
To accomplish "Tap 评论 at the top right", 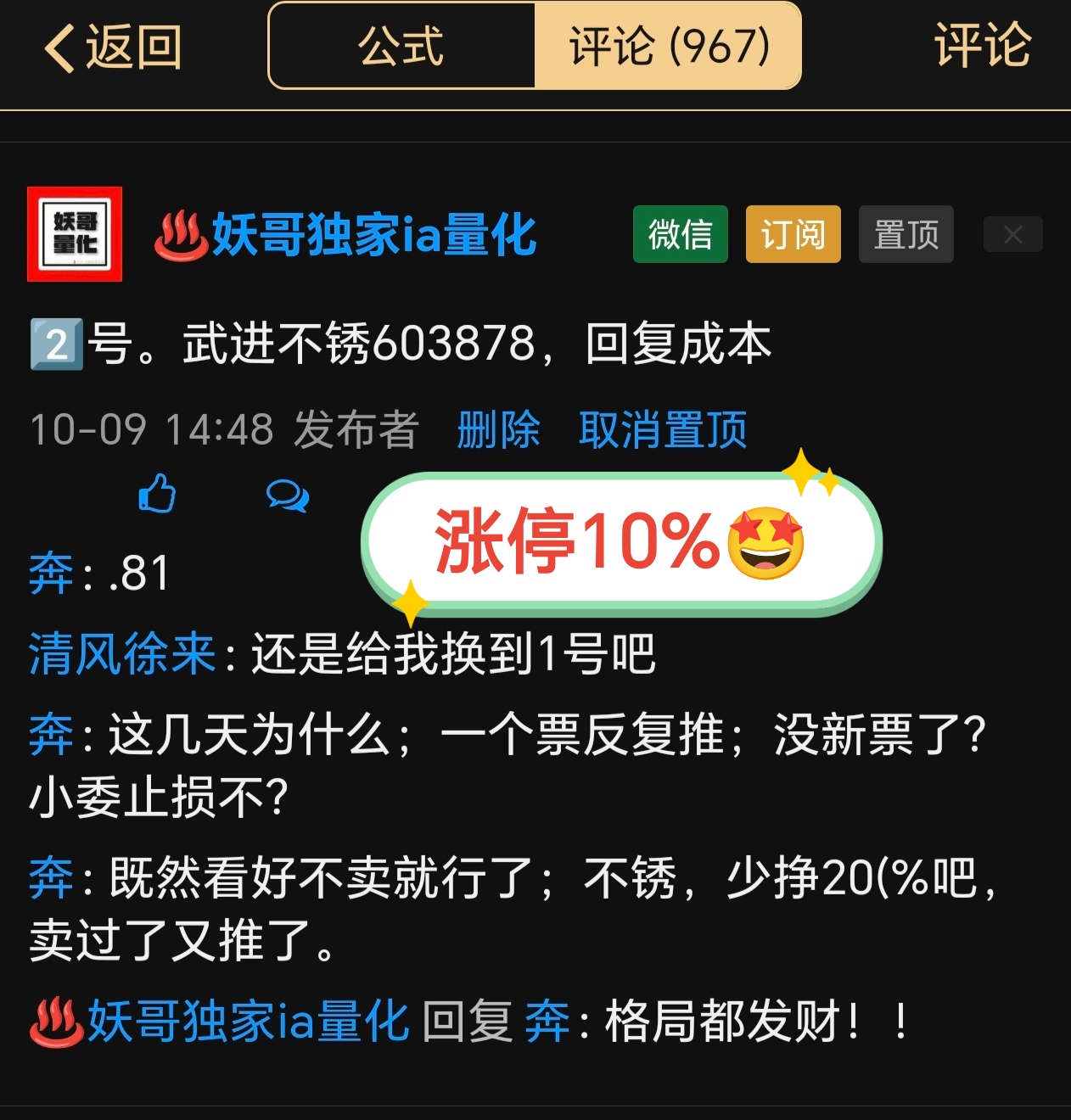I will (x=982, y=45).
